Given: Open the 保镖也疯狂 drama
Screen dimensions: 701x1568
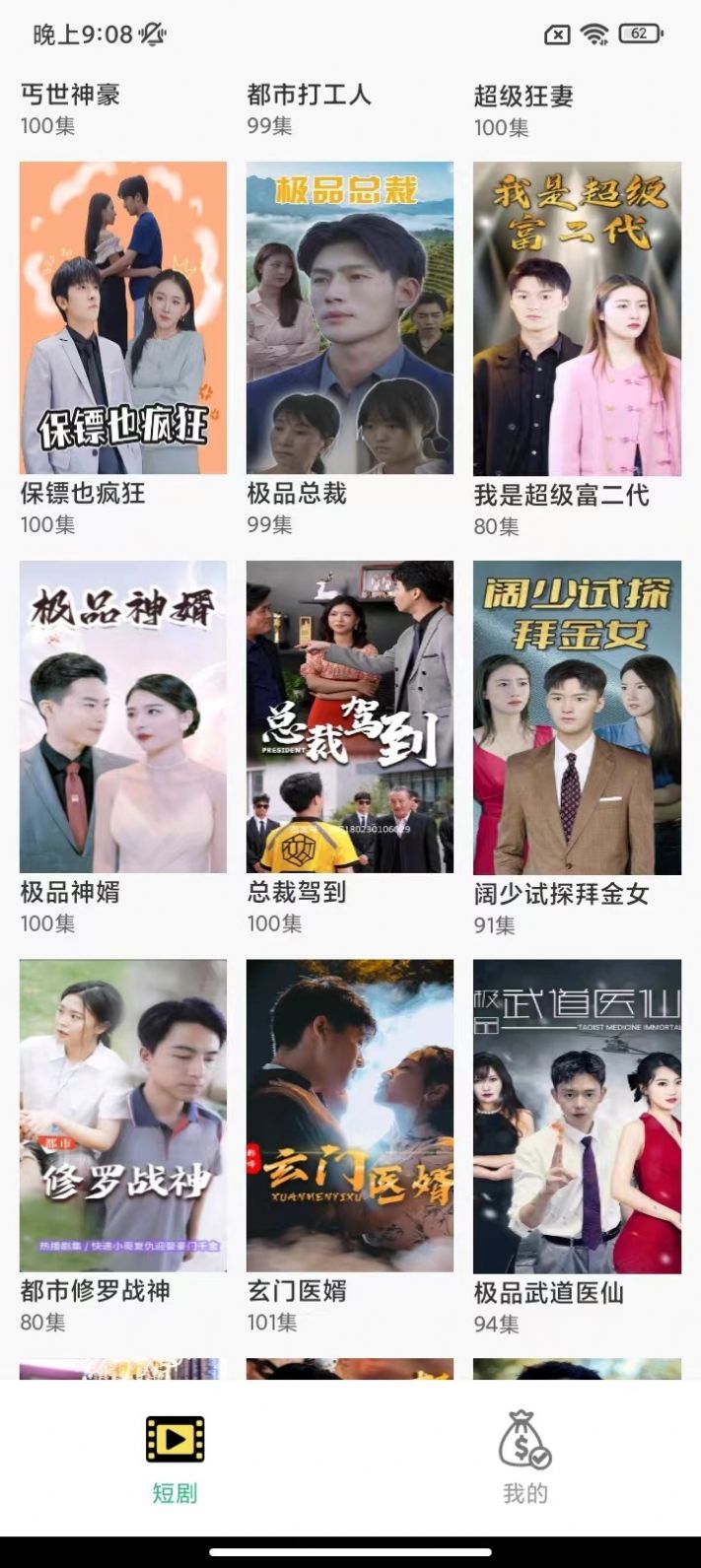Looking at the screenshot, I should pos(123,317).
